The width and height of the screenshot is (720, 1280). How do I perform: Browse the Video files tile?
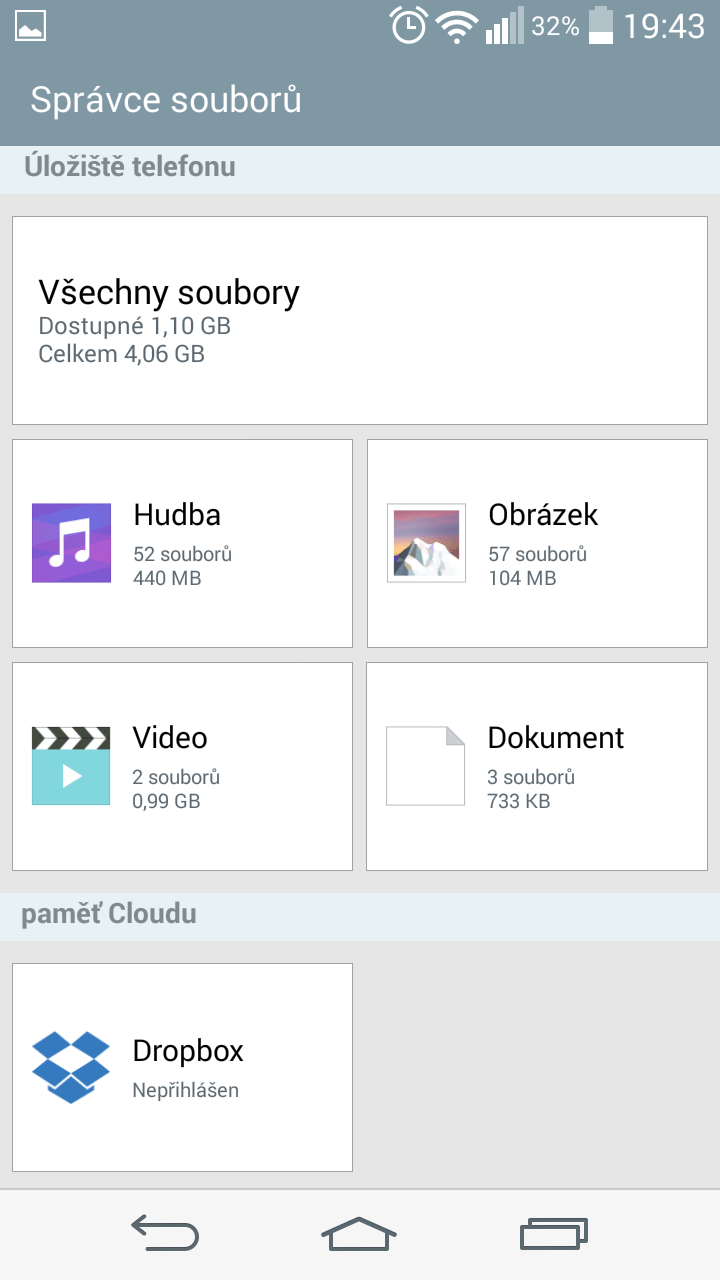click(182, 766)
